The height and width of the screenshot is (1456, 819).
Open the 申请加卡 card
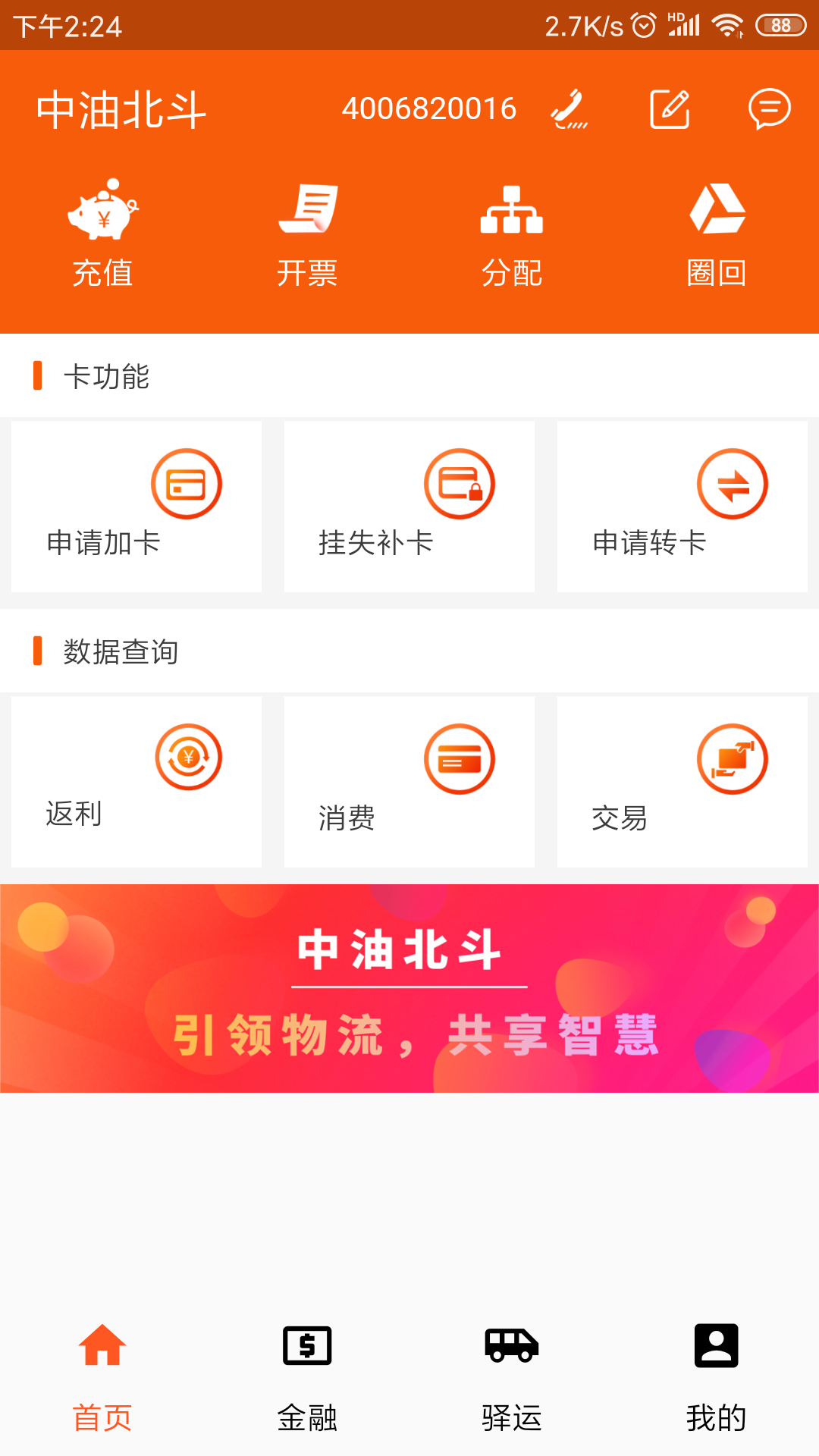[136, 507]
